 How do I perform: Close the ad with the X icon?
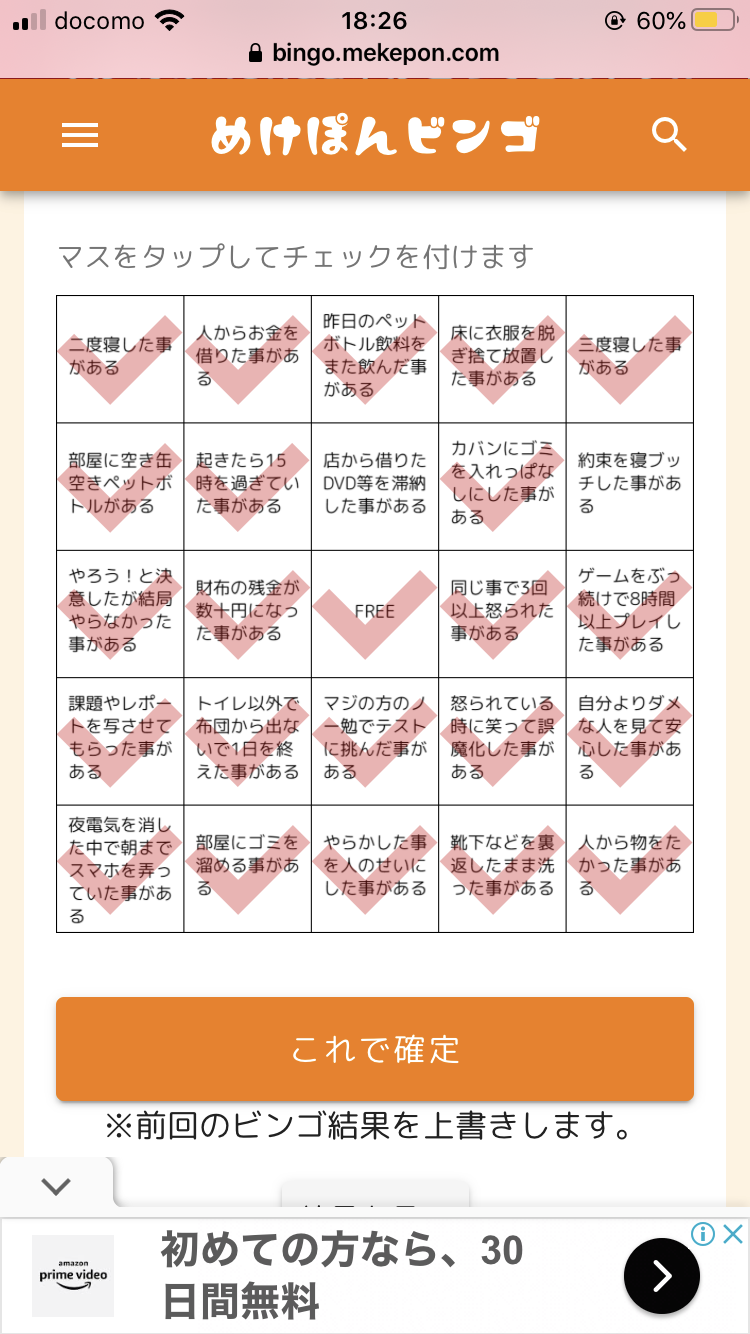click(733, 1234)
